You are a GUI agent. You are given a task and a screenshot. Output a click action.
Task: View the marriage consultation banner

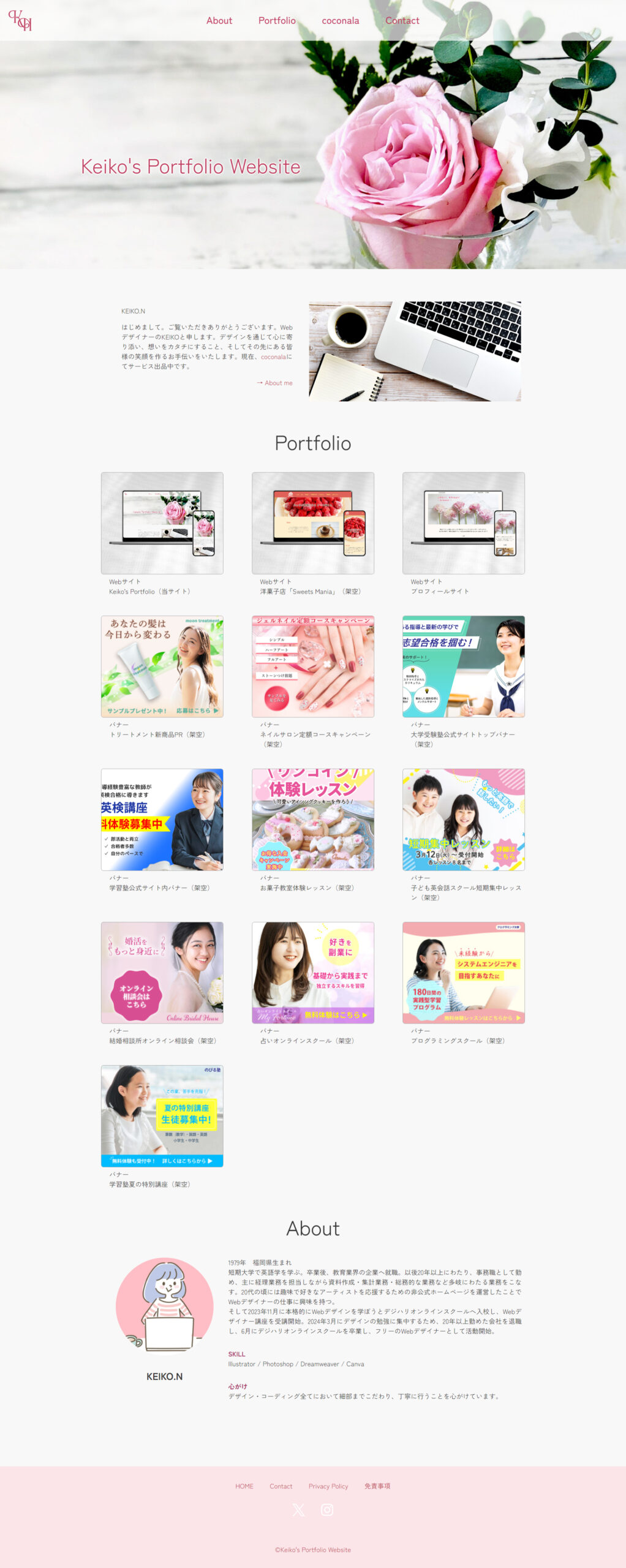coord(162,973)
